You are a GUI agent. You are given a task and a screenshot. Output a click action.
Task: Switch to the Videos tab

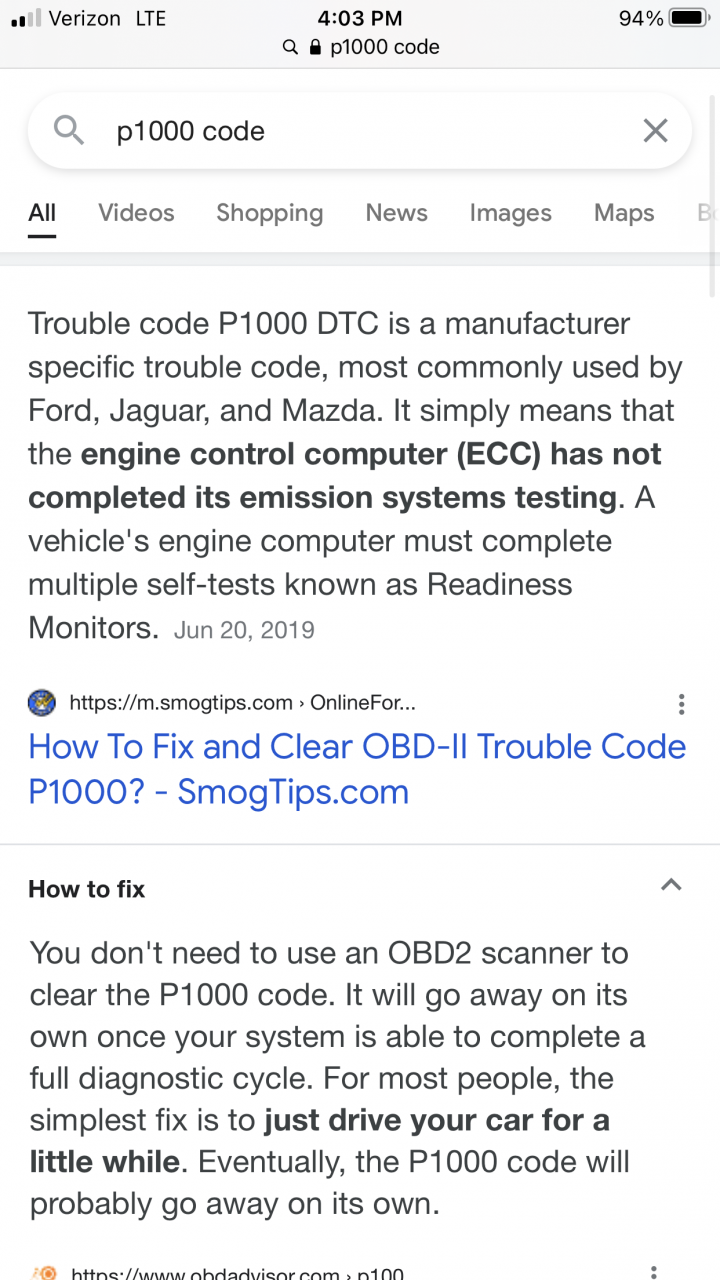tap(136, 213)
